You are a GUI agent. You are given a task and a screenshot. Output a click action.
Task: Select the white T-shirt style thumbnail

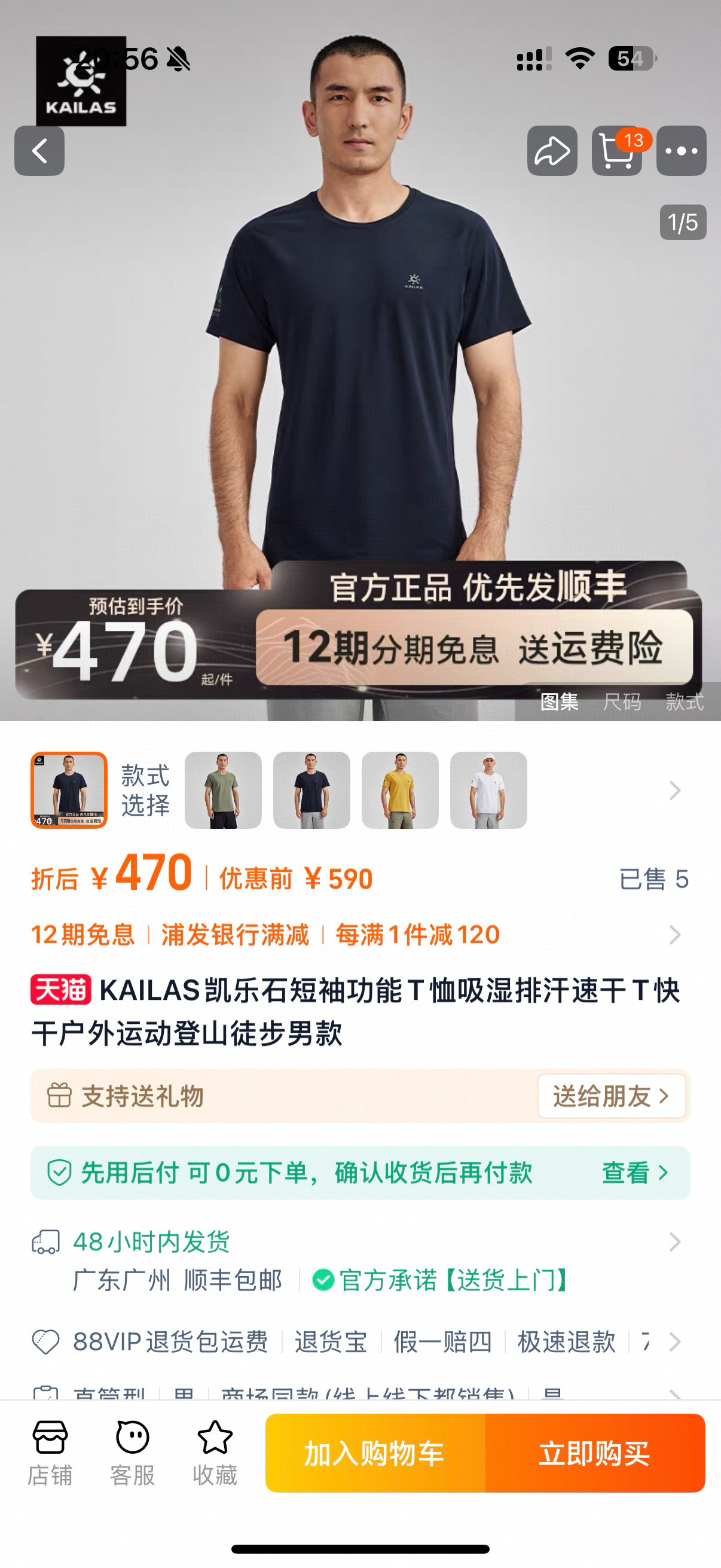[x=488, y=790]
